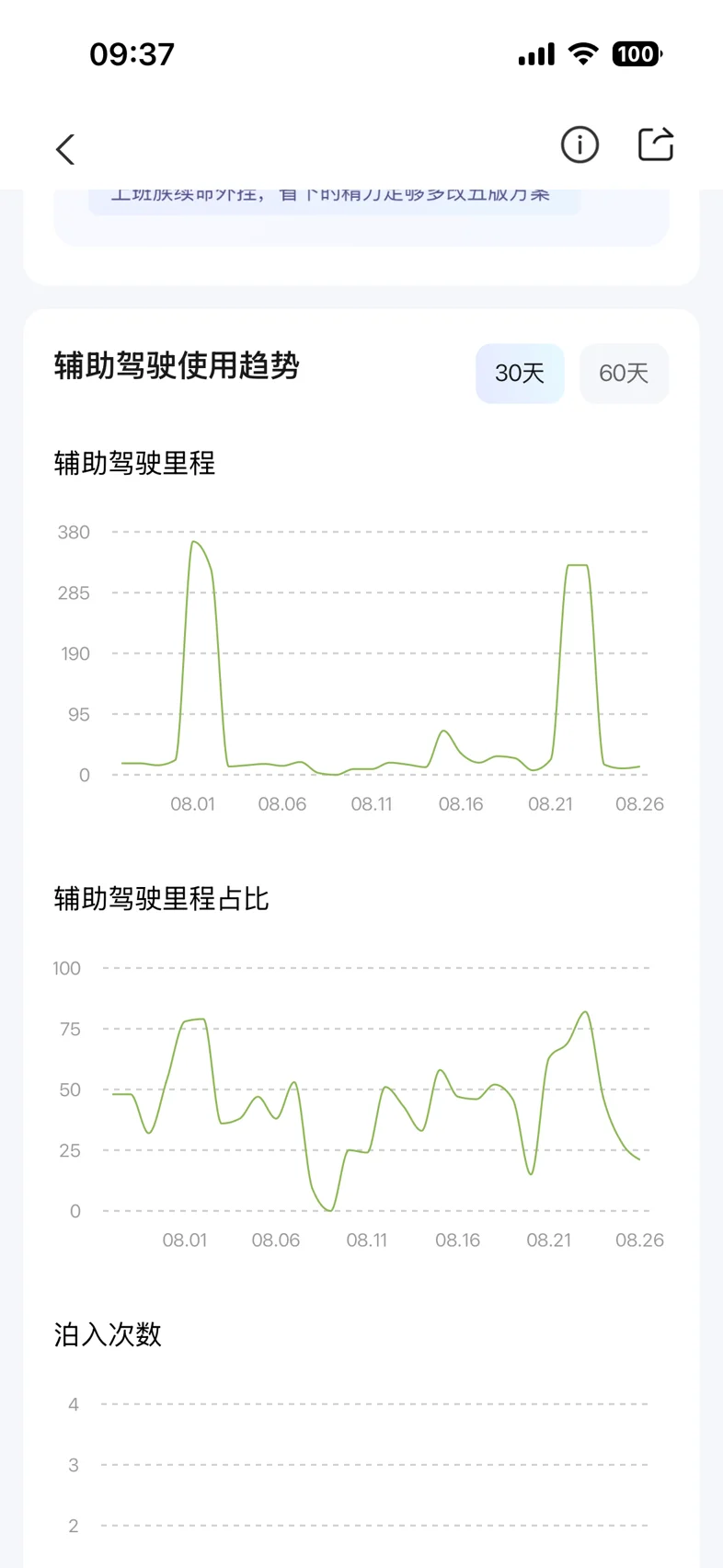Go back using the top-left arrow
Screen dimensions: 723x1568
coord(65,149)
